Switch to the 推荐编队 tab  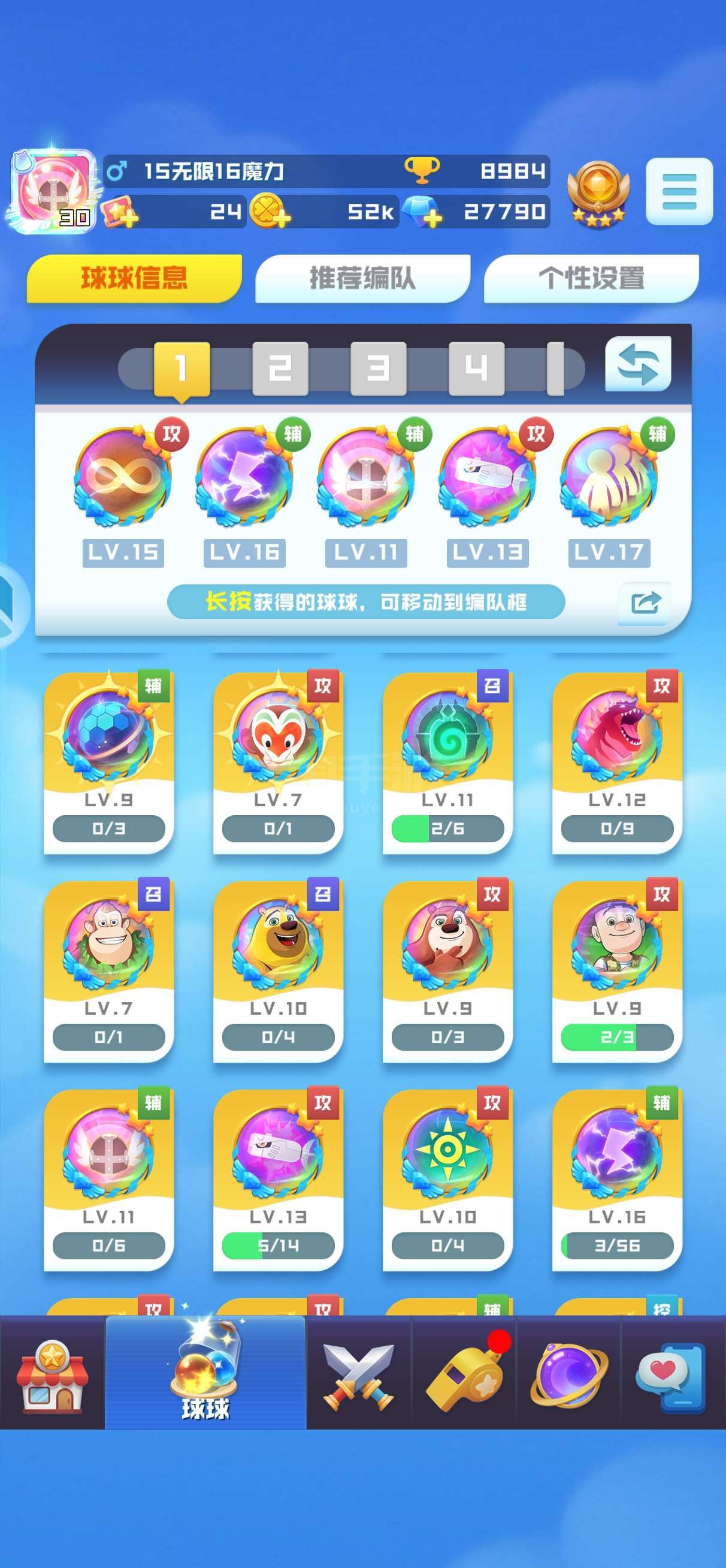click(362, 278)
